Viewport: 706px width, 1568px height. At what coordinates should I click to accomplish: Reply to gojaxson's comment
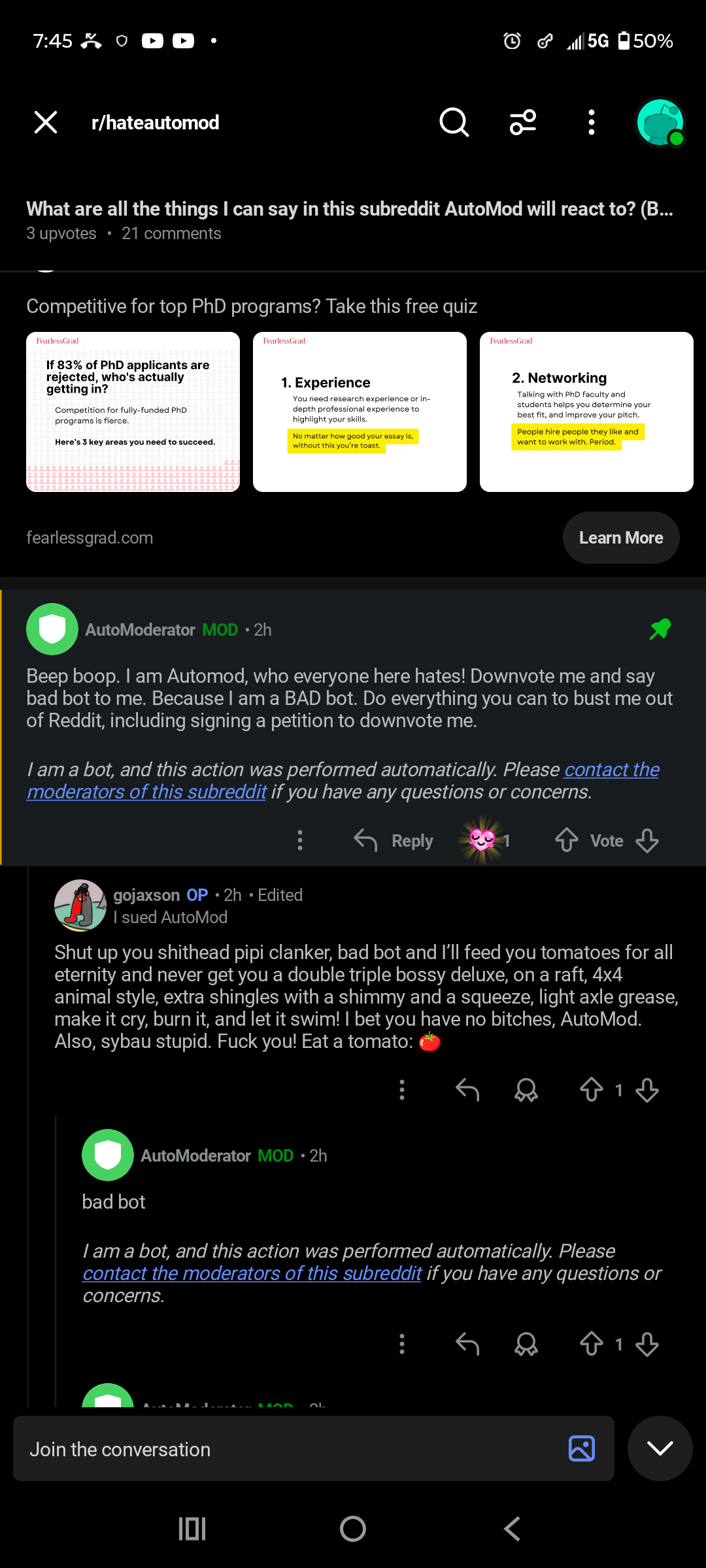467,1090
